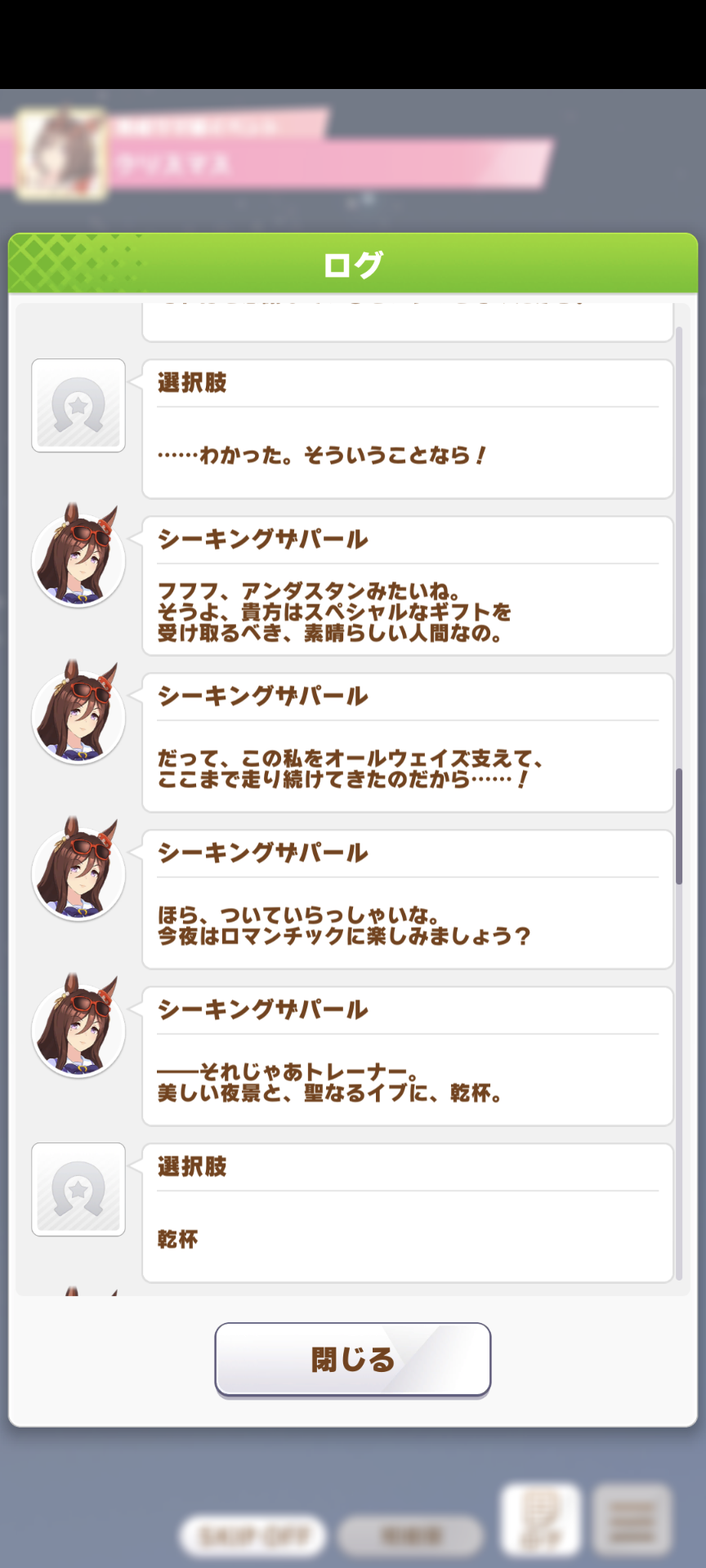The image size is (706, 1568).
Task: Close the log dialog with 閉じる
Action: coord(352,1360)
